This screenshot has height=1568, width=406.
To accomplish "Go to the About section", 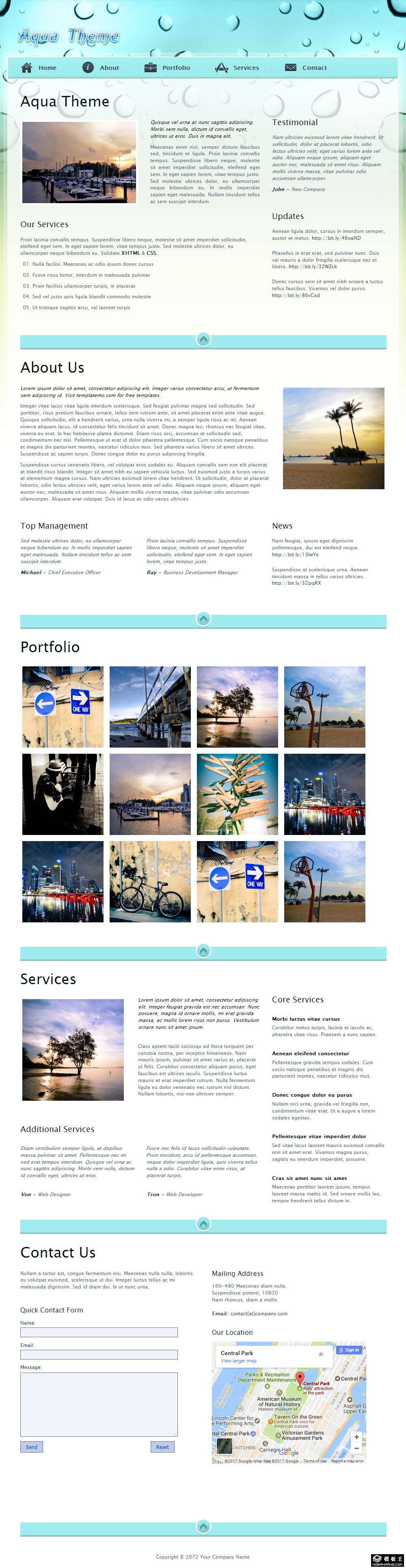I will 101,67.
